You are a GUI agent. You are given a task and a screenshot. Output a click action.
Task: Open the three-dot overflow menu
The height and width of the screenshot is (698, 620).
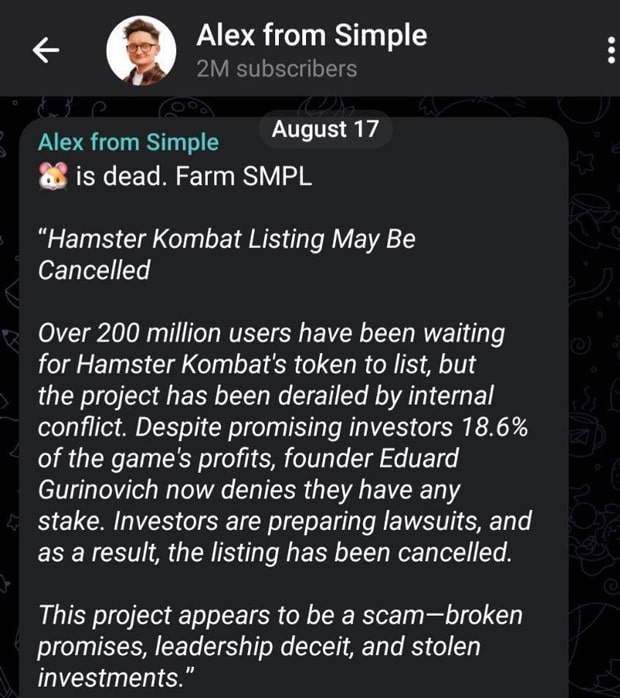point(610,50)
